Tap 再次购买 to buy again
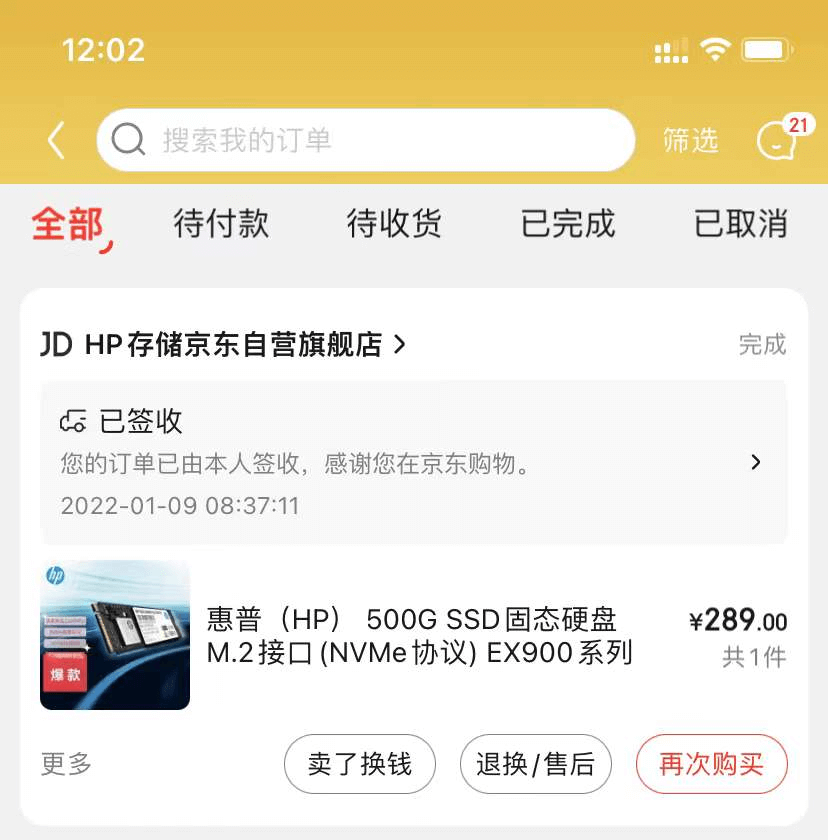The height and width of the screenshot is (840, 828). pyautogui.click(x=711, y=765)
